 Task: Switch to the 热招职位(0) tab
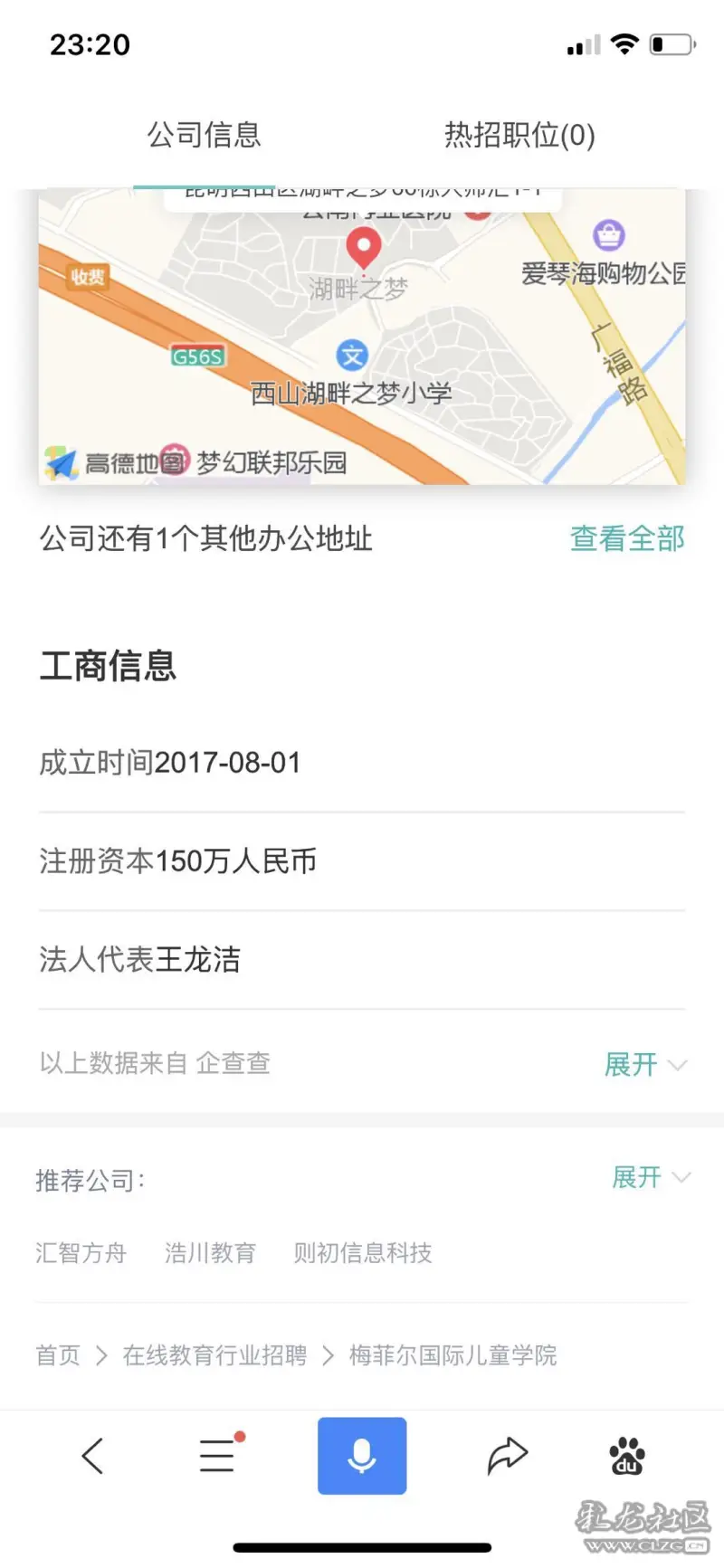click(x=519, y=135)
